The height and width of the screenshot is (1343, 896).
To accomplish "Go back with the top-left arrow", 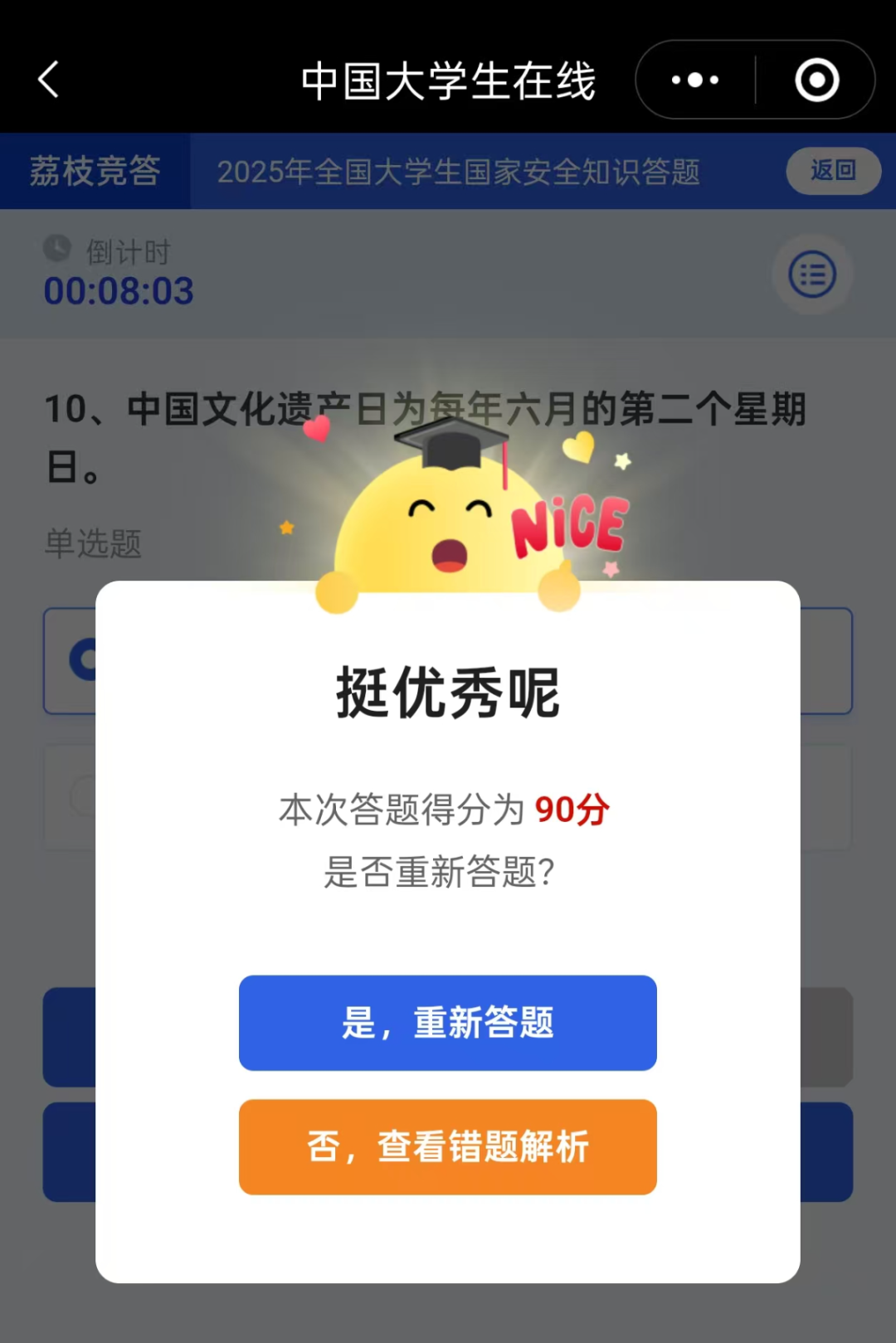I will point(49,80).
